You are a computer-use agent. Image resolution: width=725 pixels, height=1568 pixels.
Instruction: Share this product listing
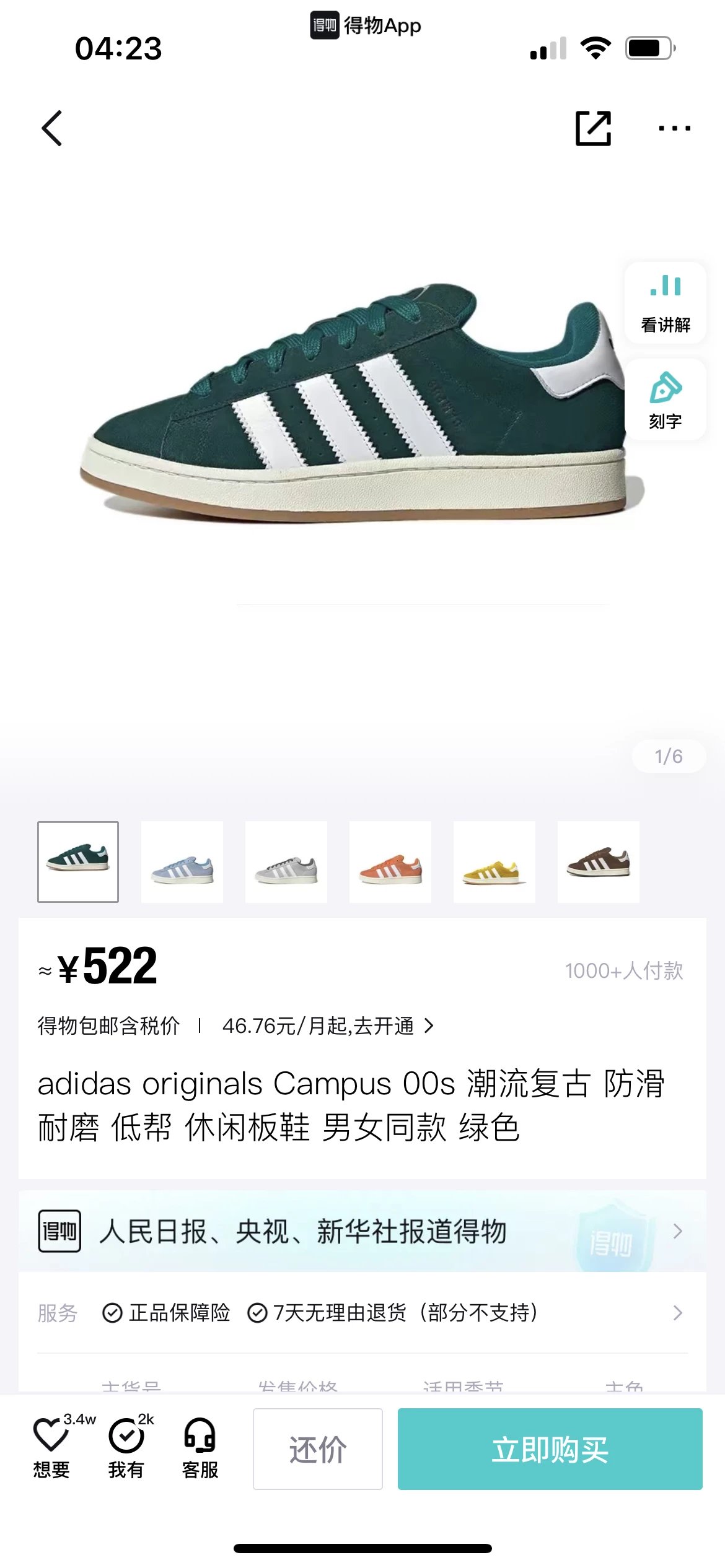[593, 128]
